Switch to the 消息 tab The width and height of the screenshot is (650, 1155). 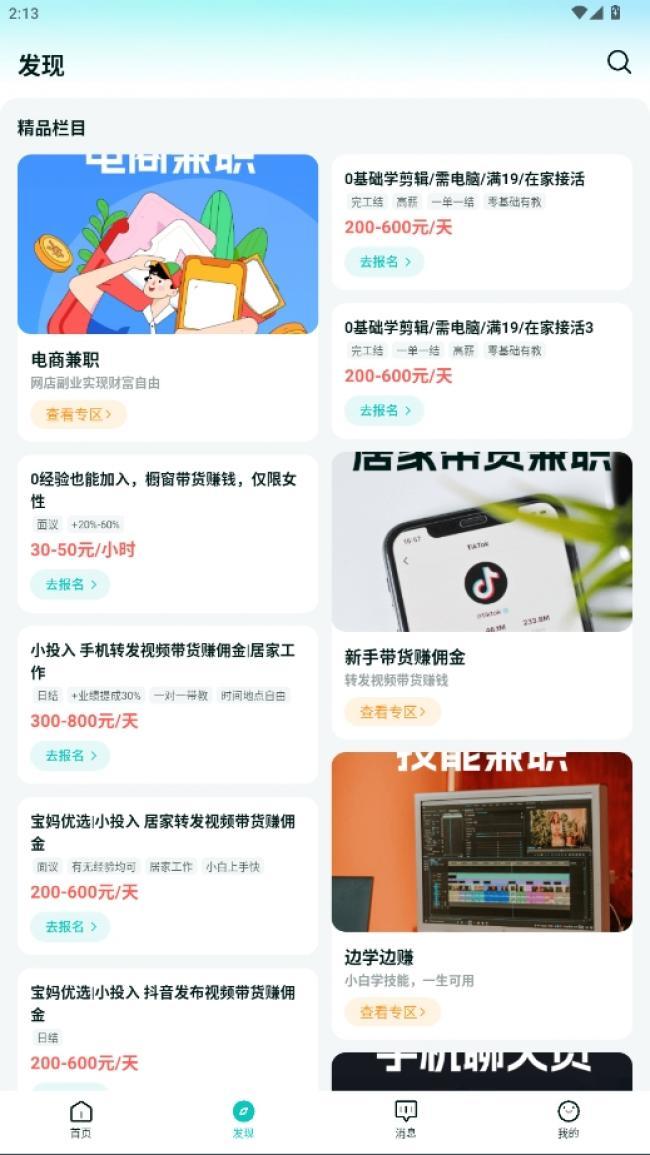(405, 1119)
